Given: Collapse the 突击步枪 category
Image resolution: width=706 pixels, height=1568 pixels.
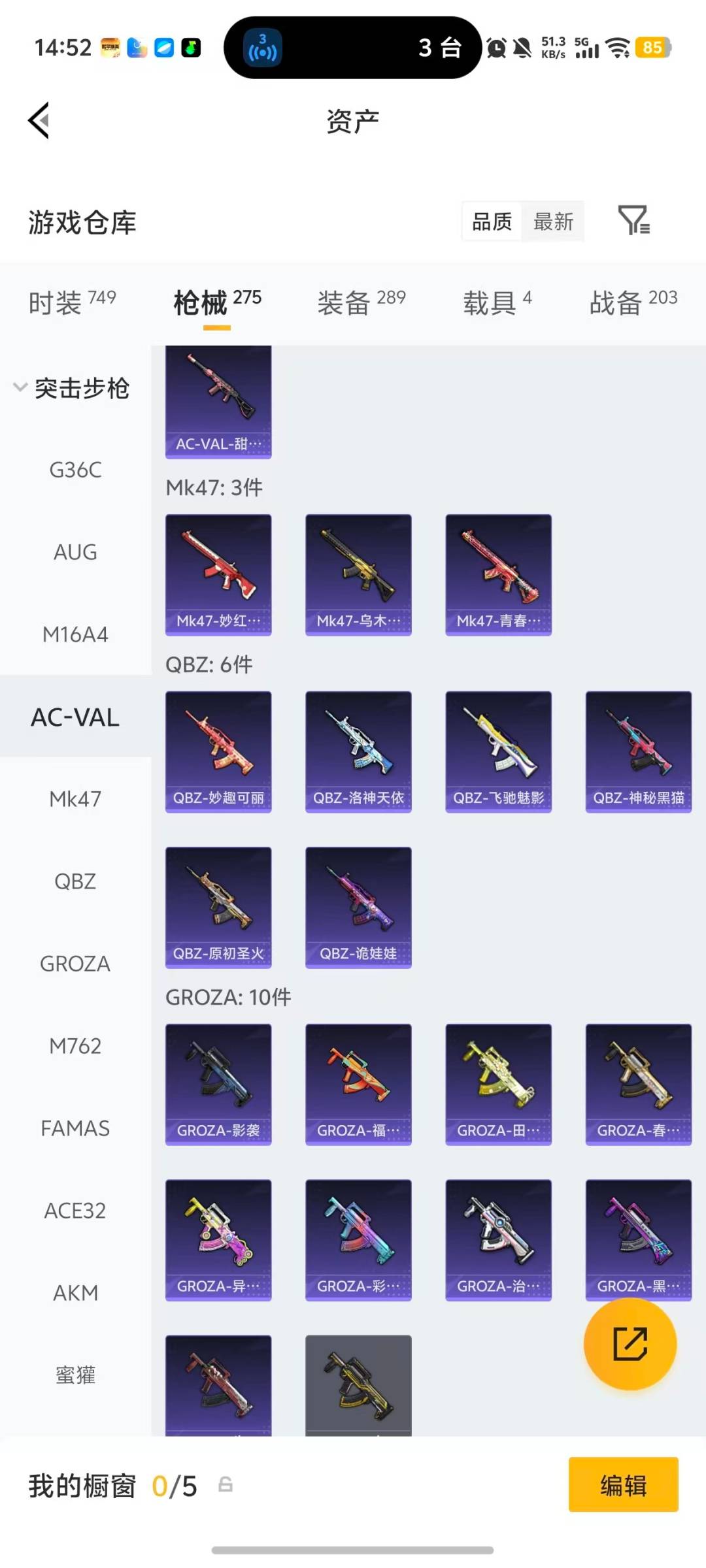Looking at the screenshot, I should click(x=72, y=388).
